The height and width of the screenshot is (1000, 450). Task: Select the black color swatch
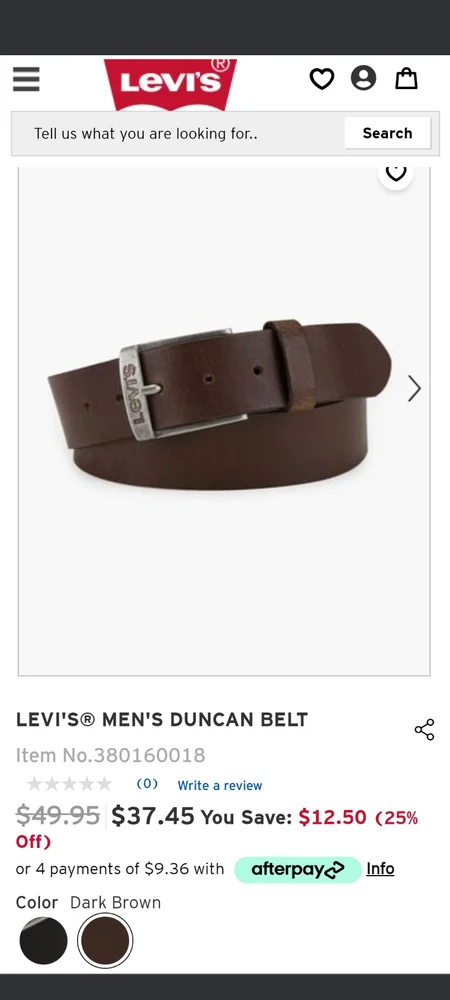tap(43, 941)
